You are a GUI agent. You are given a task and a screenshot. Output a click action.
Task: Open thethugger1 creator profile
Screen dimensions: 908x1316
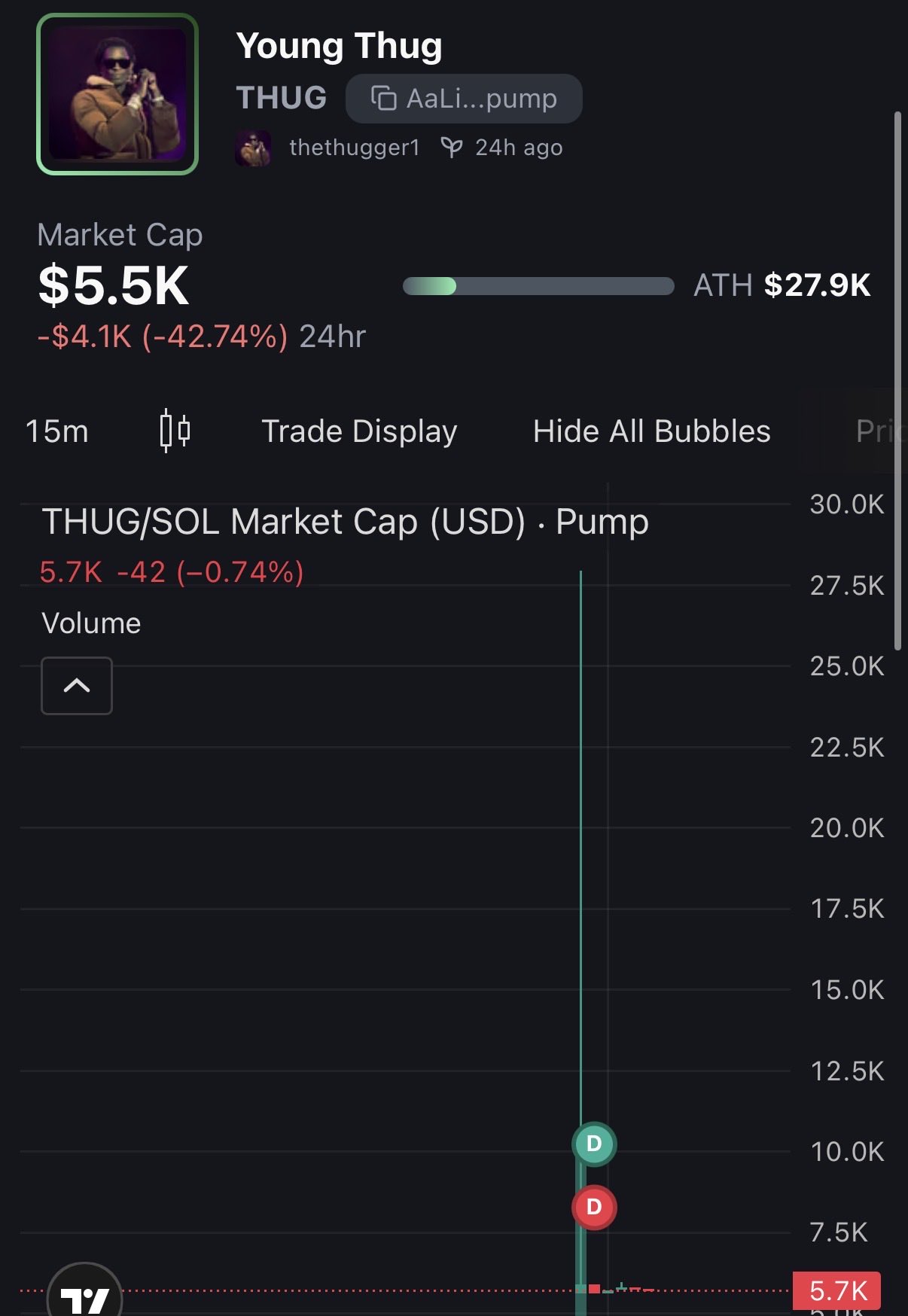354,148
